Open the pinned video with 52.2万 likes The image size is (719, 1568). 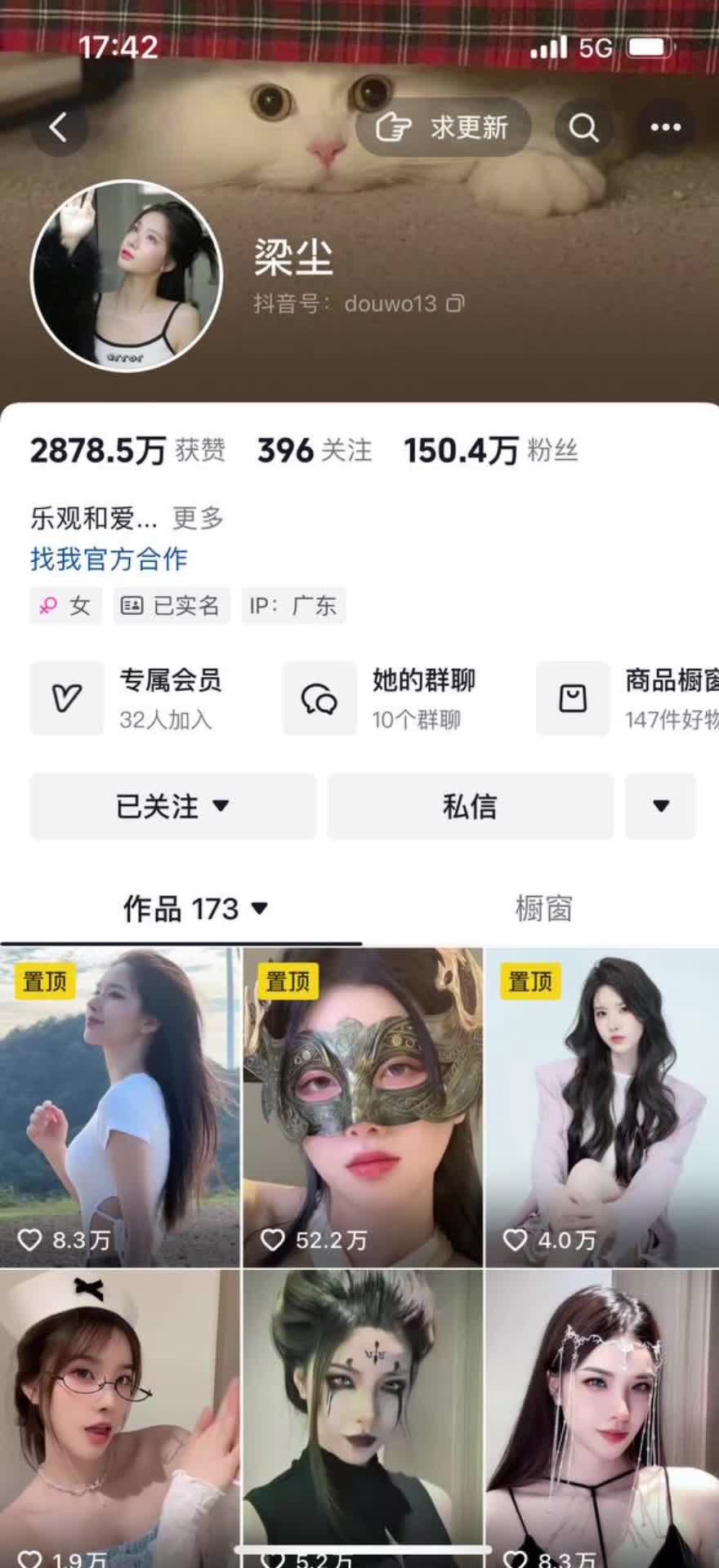(x=363, y=1107)
